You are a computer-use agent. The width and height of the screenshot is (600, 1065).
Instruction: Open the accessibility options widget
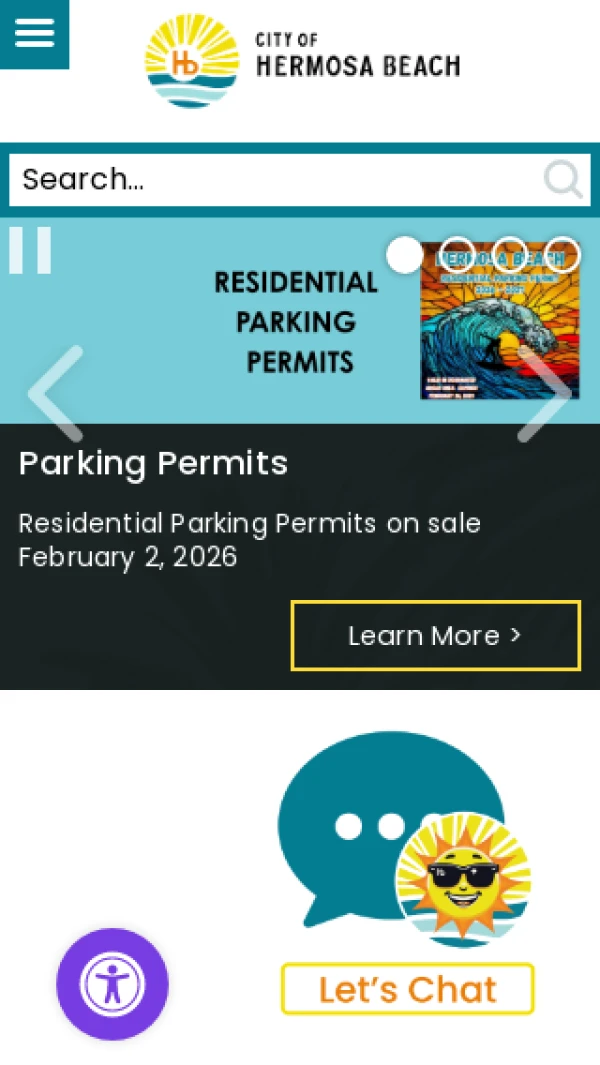pyautogui.click(x=112, y=984)
